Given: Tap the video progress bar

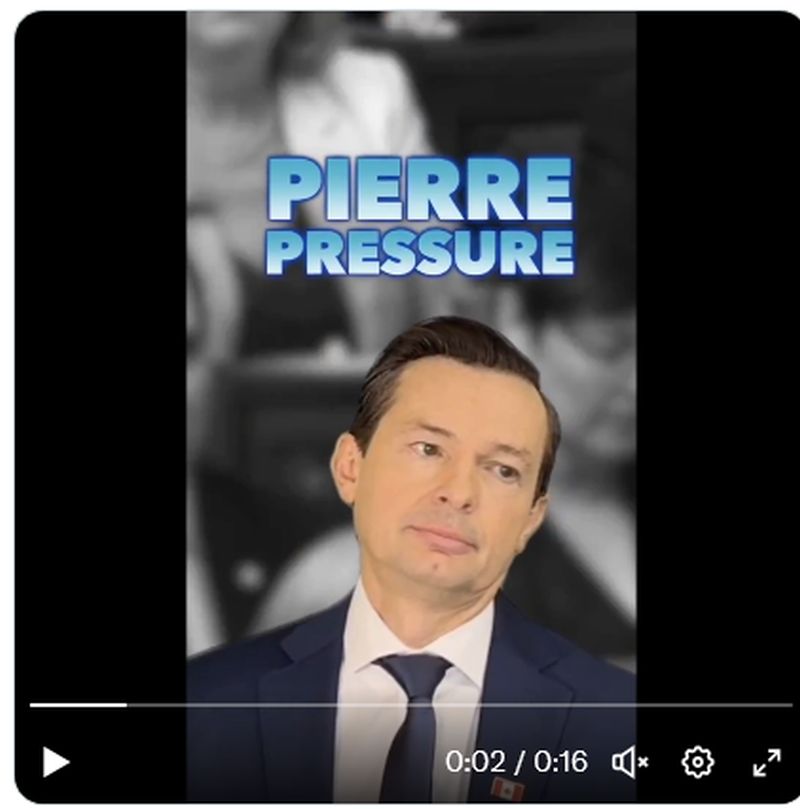Looking at the screenshot, I should 400,705.
